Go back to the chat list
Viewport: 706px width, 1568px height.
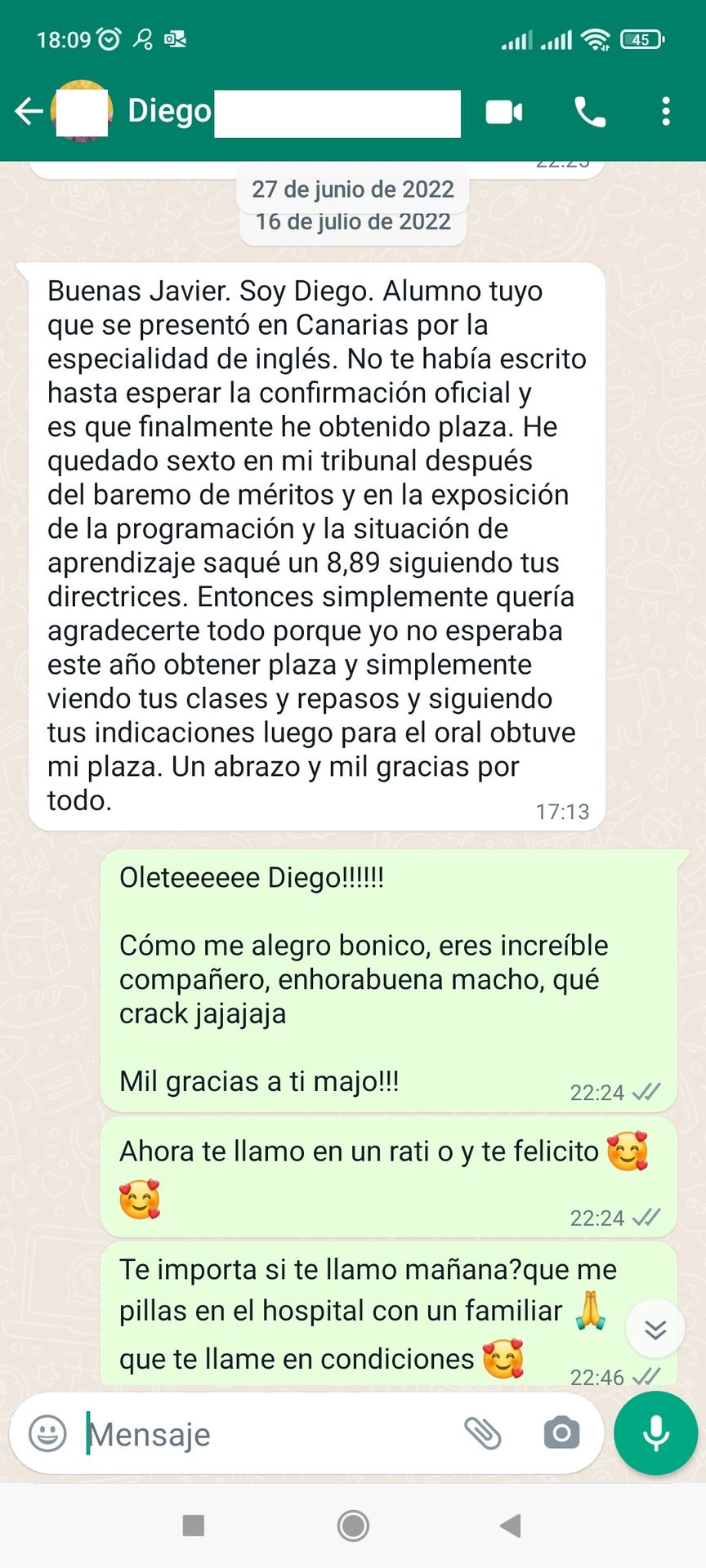point(28,111)
